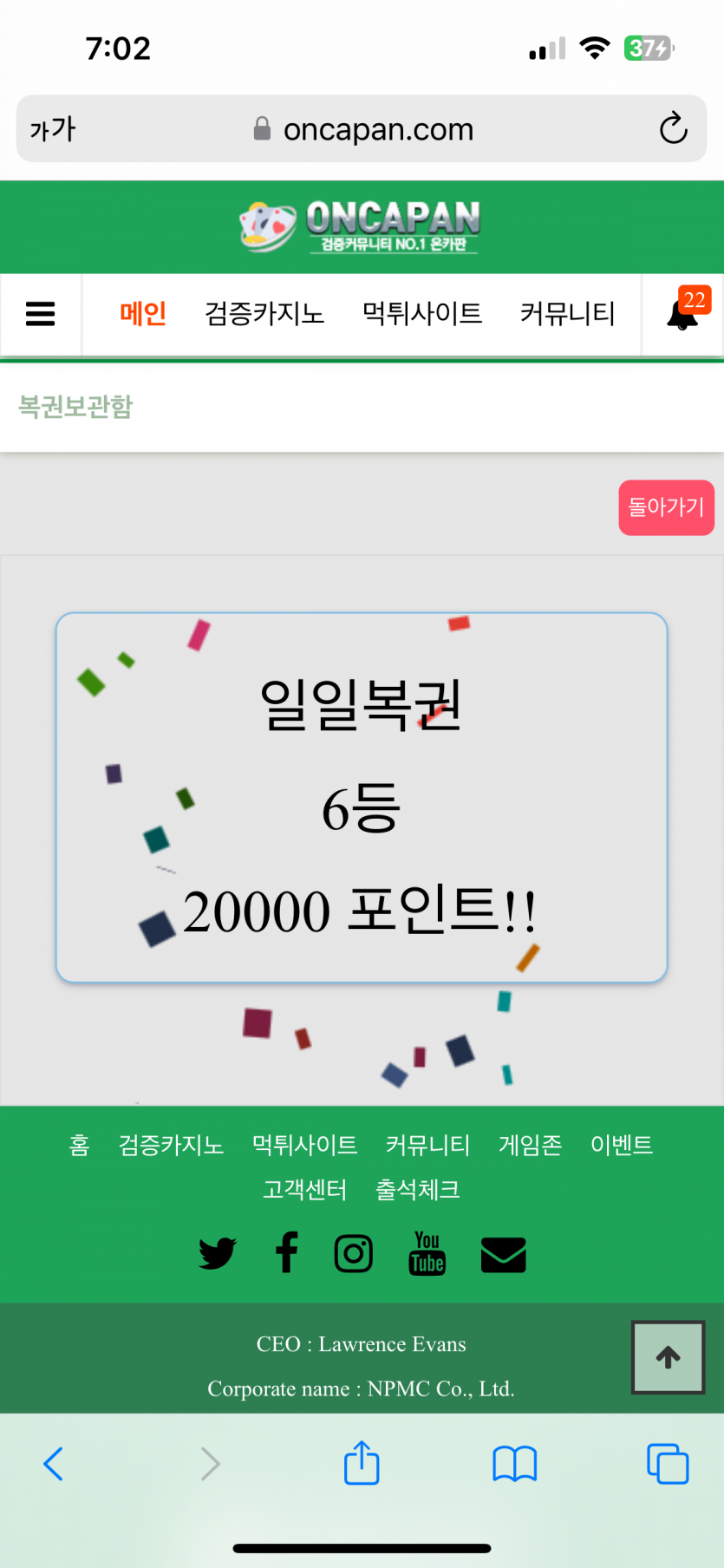Switch to the 메인 tab
The width and height of the screenshot is (724, 1568).
point(143,314)
